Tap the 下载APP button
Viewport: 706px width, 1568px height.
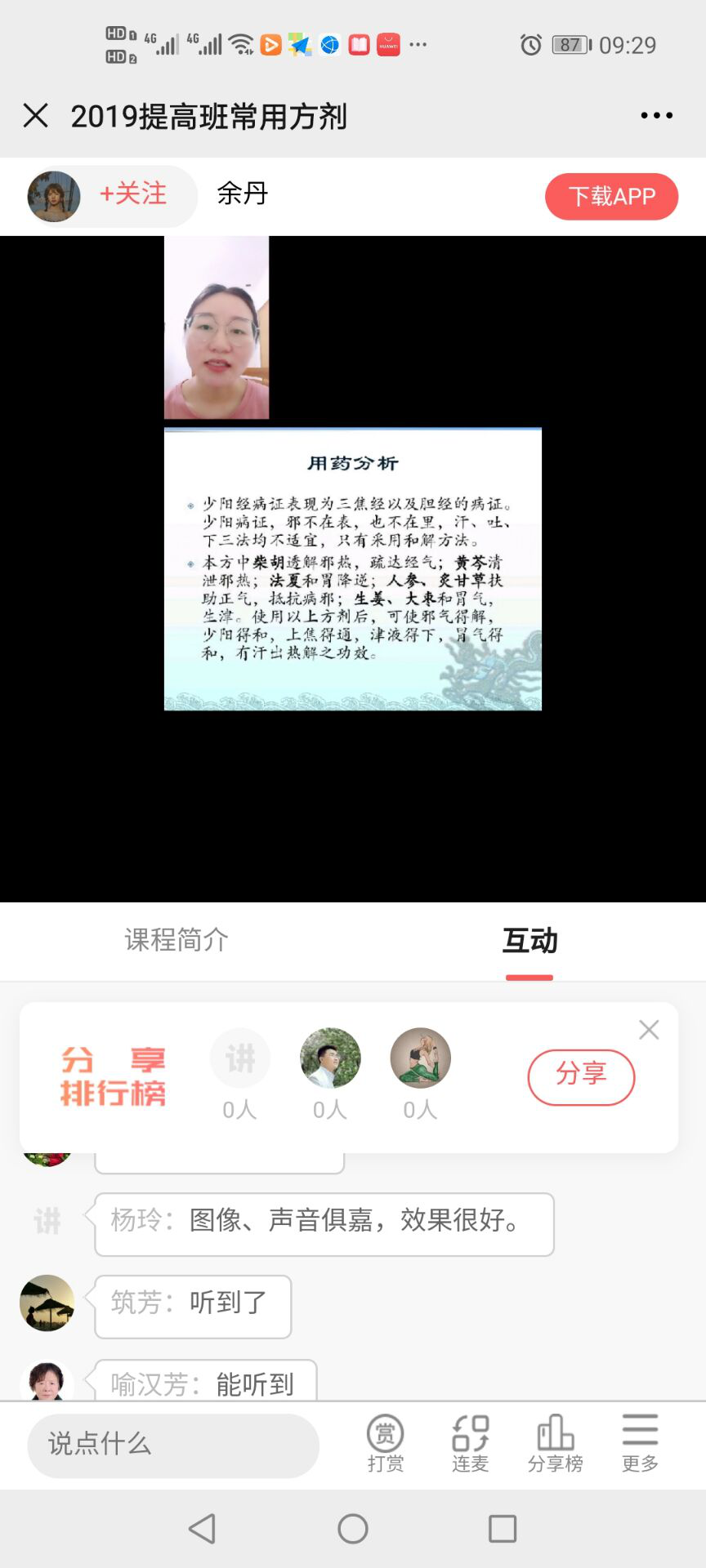click(x=611, y=197)
